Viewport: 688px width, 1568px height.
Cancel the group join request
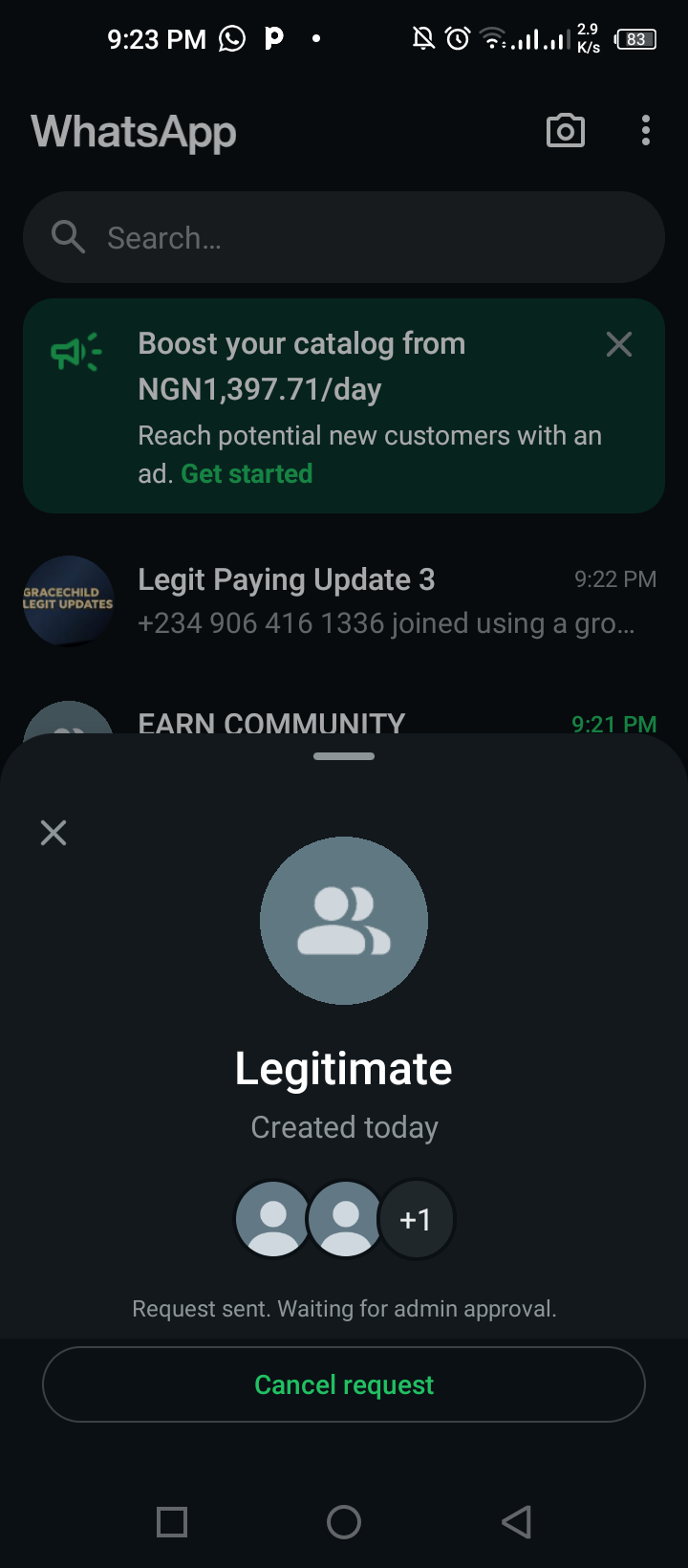coord(344,1384)
